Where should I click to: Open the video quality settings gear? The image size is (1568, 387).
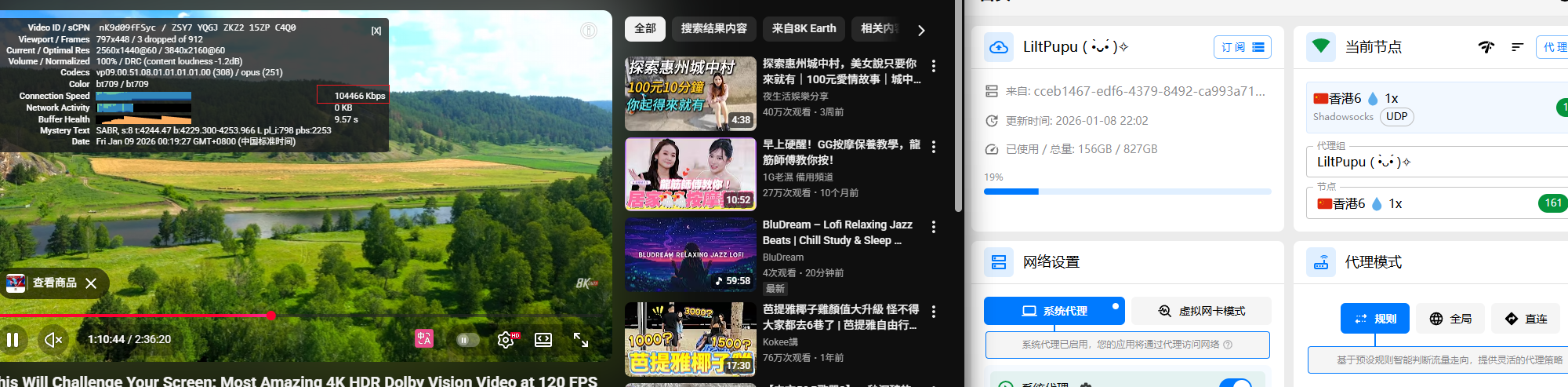tap(506, 340)
